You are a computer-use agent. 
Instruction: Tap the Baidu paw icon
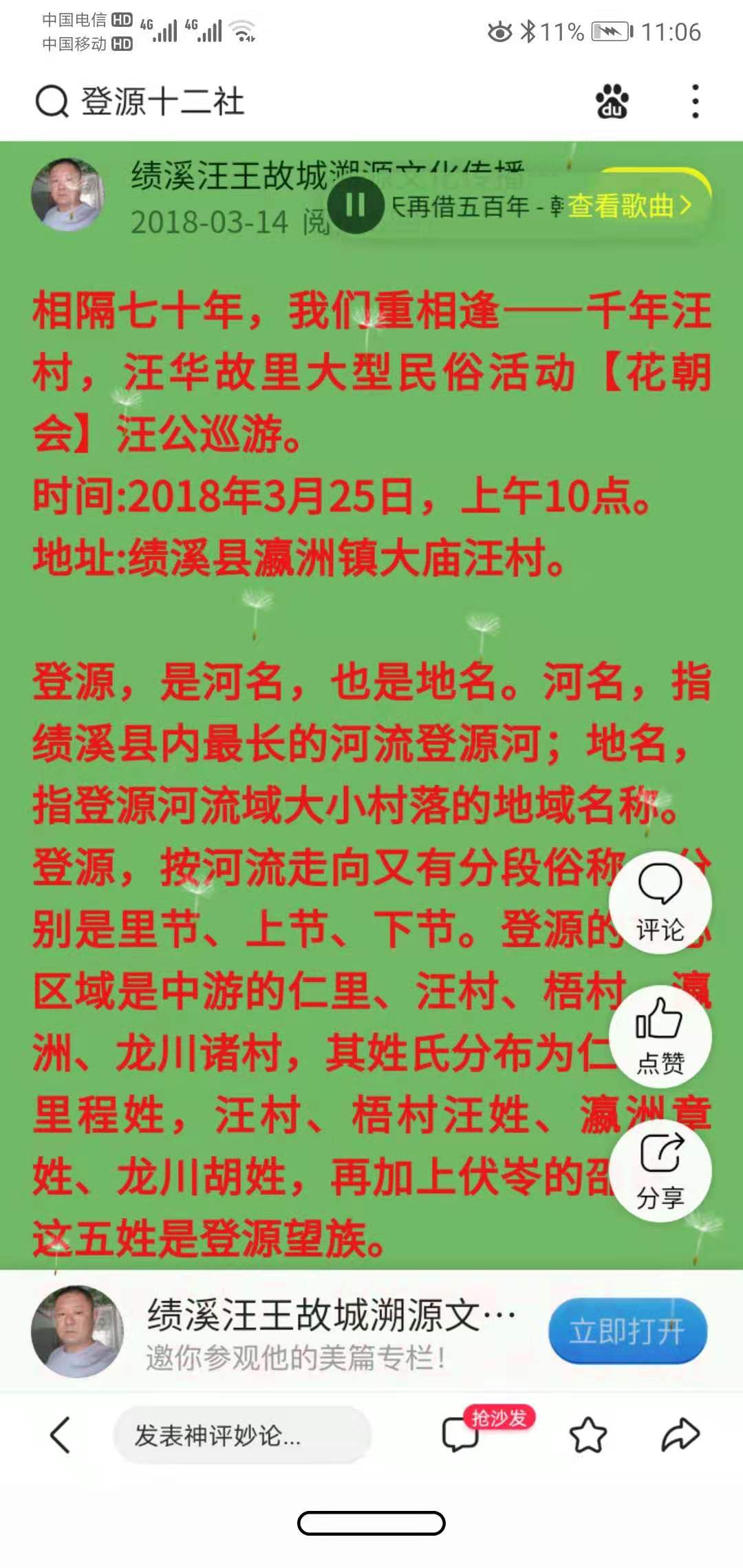tap(612, 102)
